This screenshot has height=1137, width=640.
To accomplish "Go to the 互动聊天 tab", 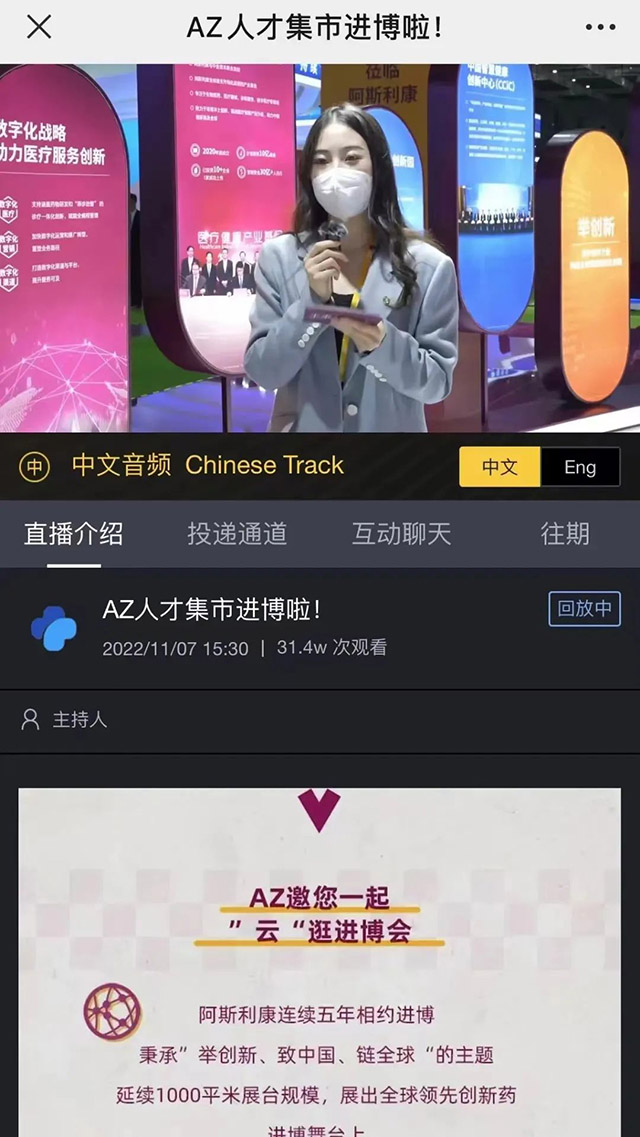I will pyautogui.click(x=401, y=534).
